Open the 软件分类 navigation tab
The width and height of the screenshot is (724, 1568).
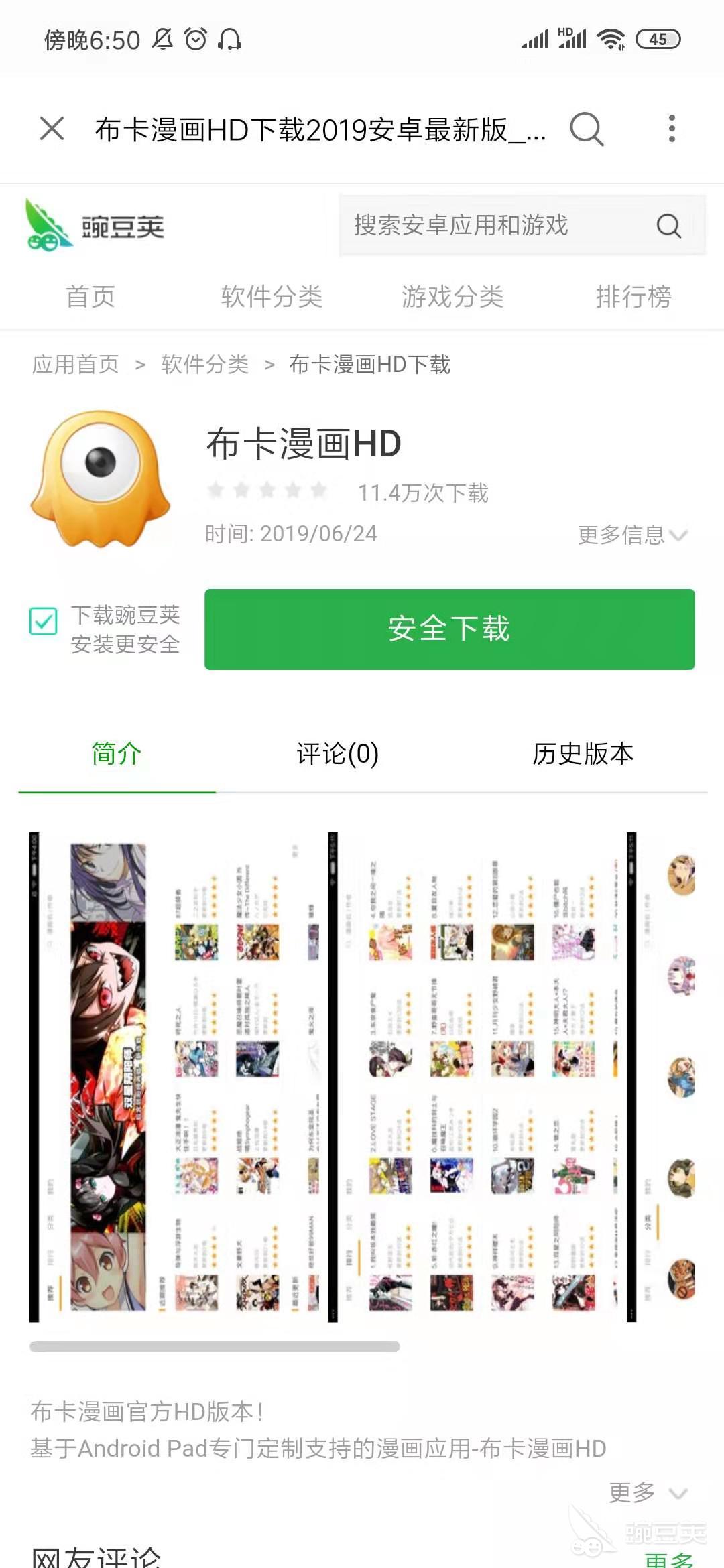[x=271, y=296]
